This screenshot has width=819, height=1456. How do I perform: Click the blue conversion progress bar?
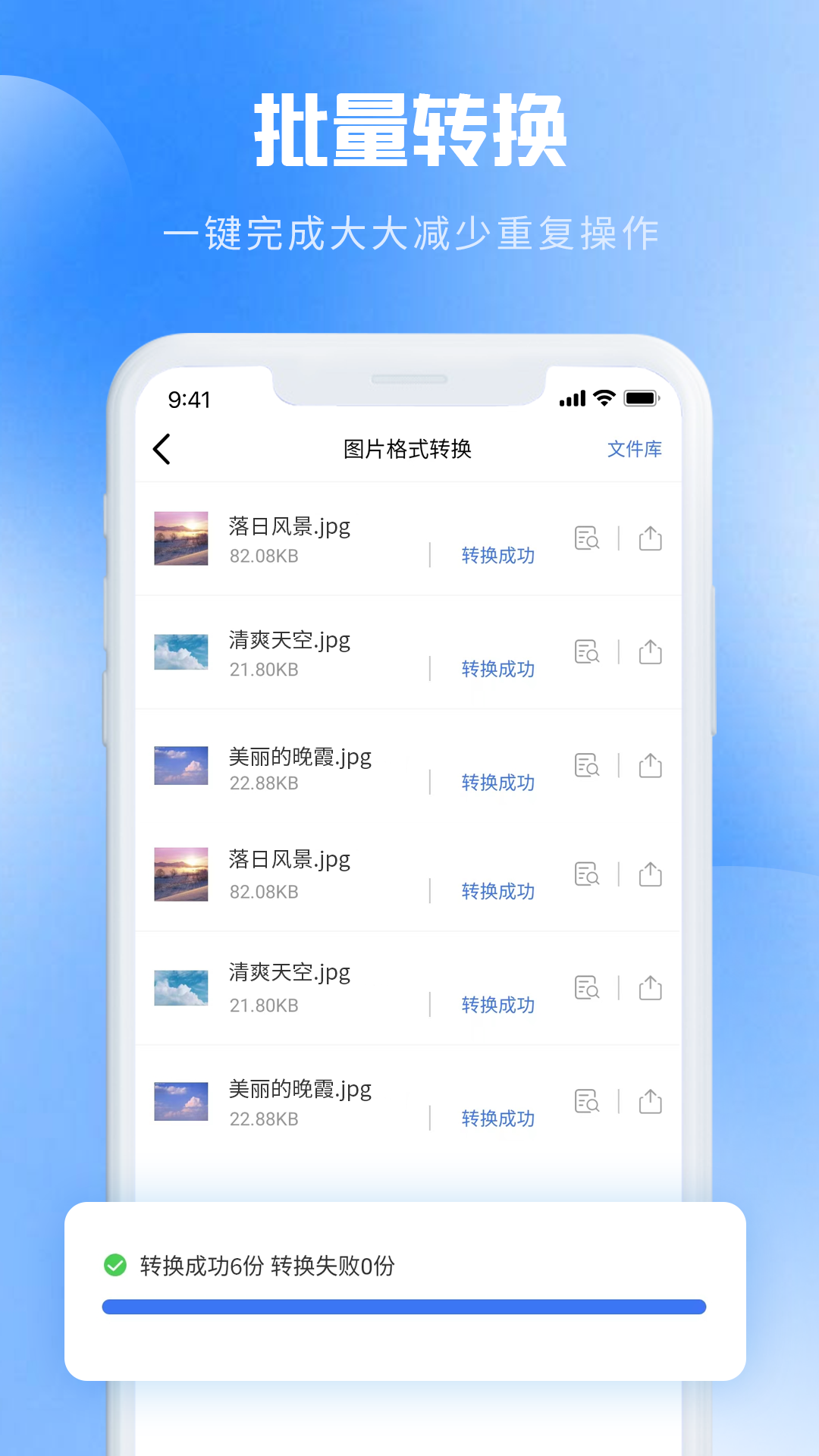click(406, 1307)
